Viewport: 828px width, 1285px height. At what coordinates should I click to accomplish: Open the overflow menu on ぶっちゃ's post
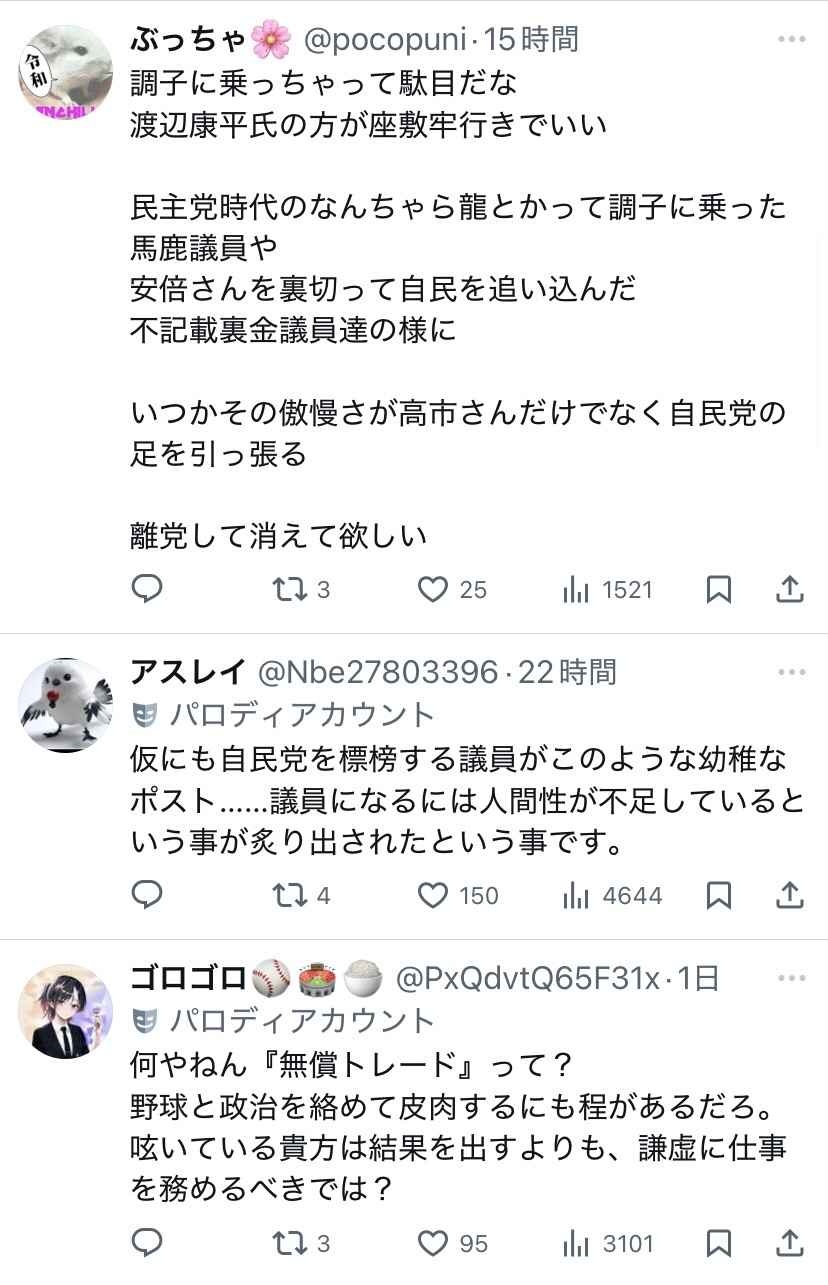[791, 40]
